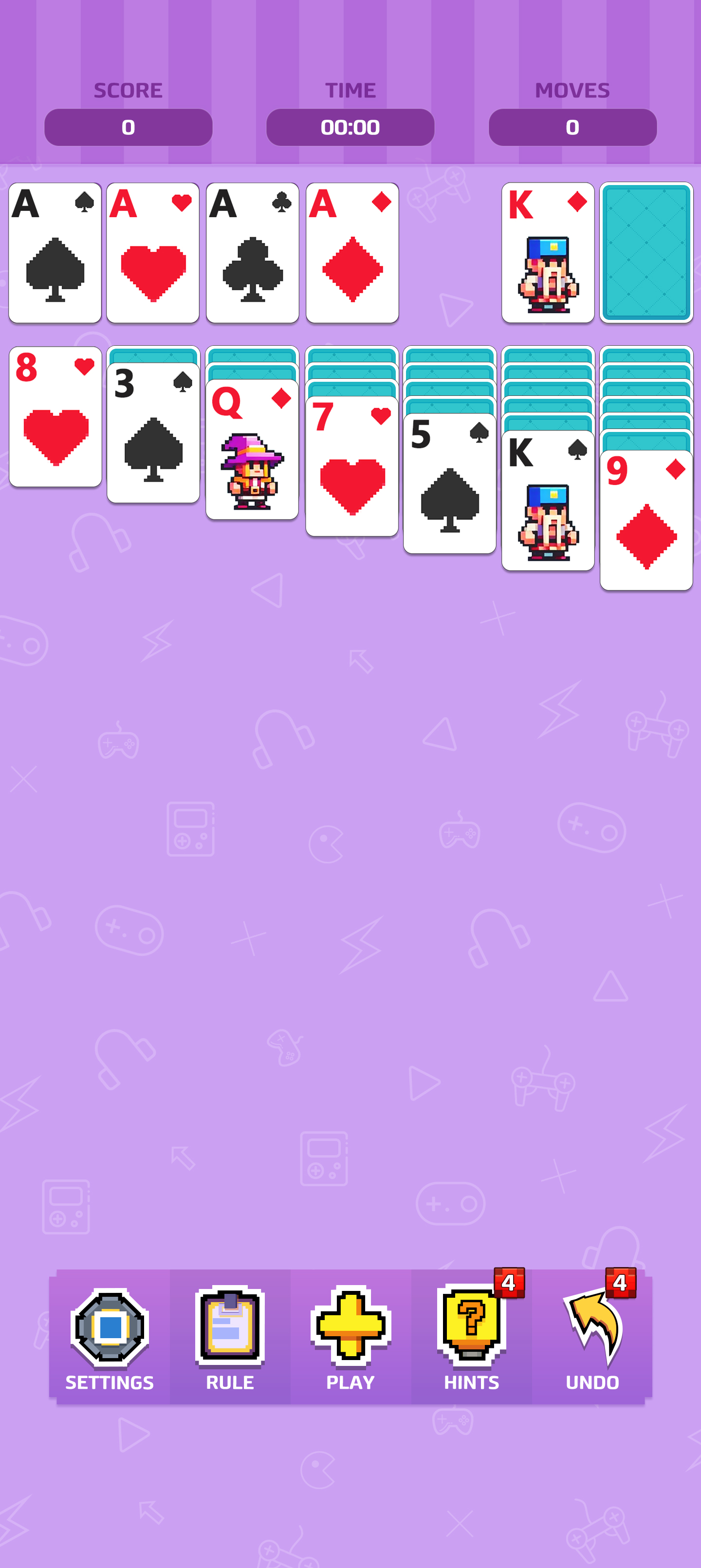Image resolution: width=701 pixels, height=1568 pixels.
Task: Tap the 7 of Hearts card
Action: click(x=351, y=467)
